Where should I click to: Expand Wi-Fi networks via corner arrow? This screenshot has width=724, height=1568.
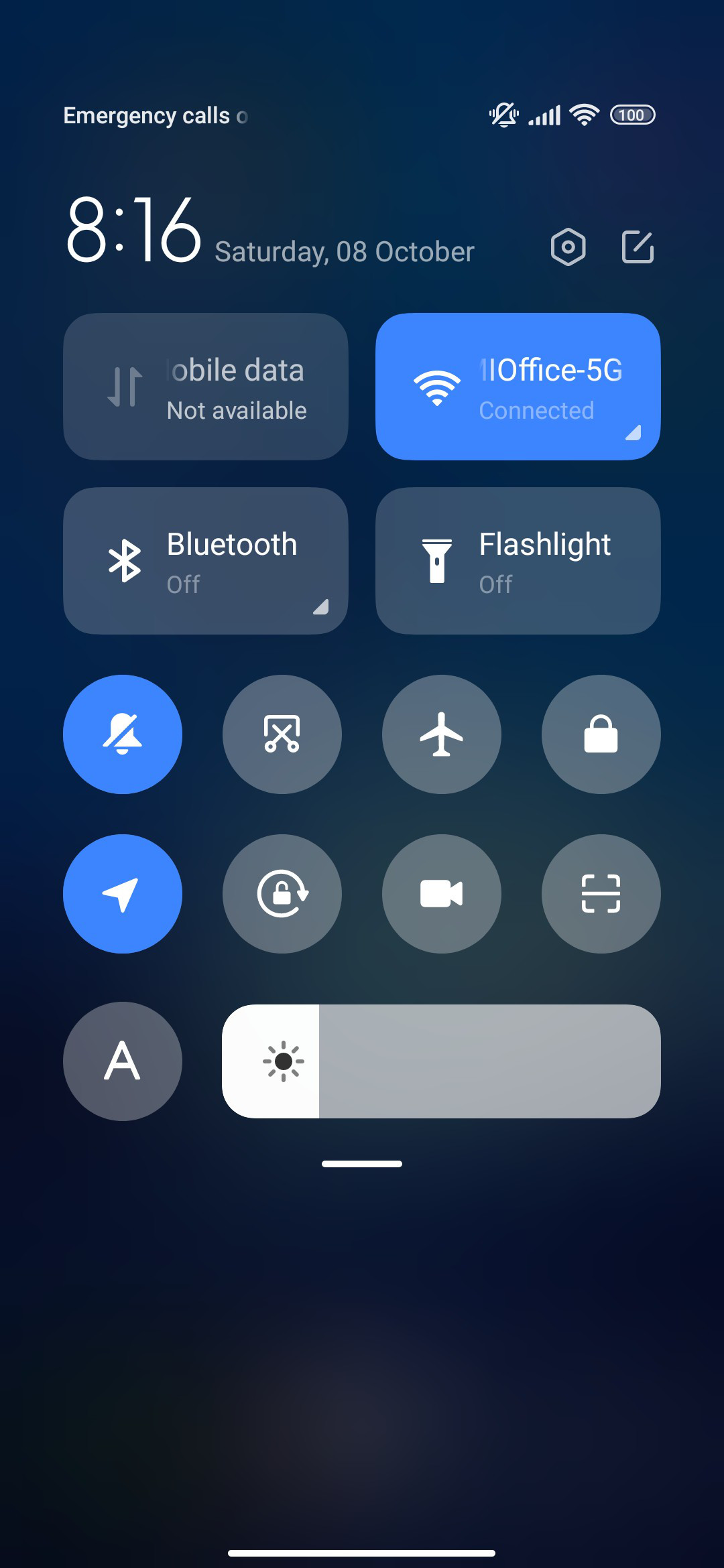633,432
